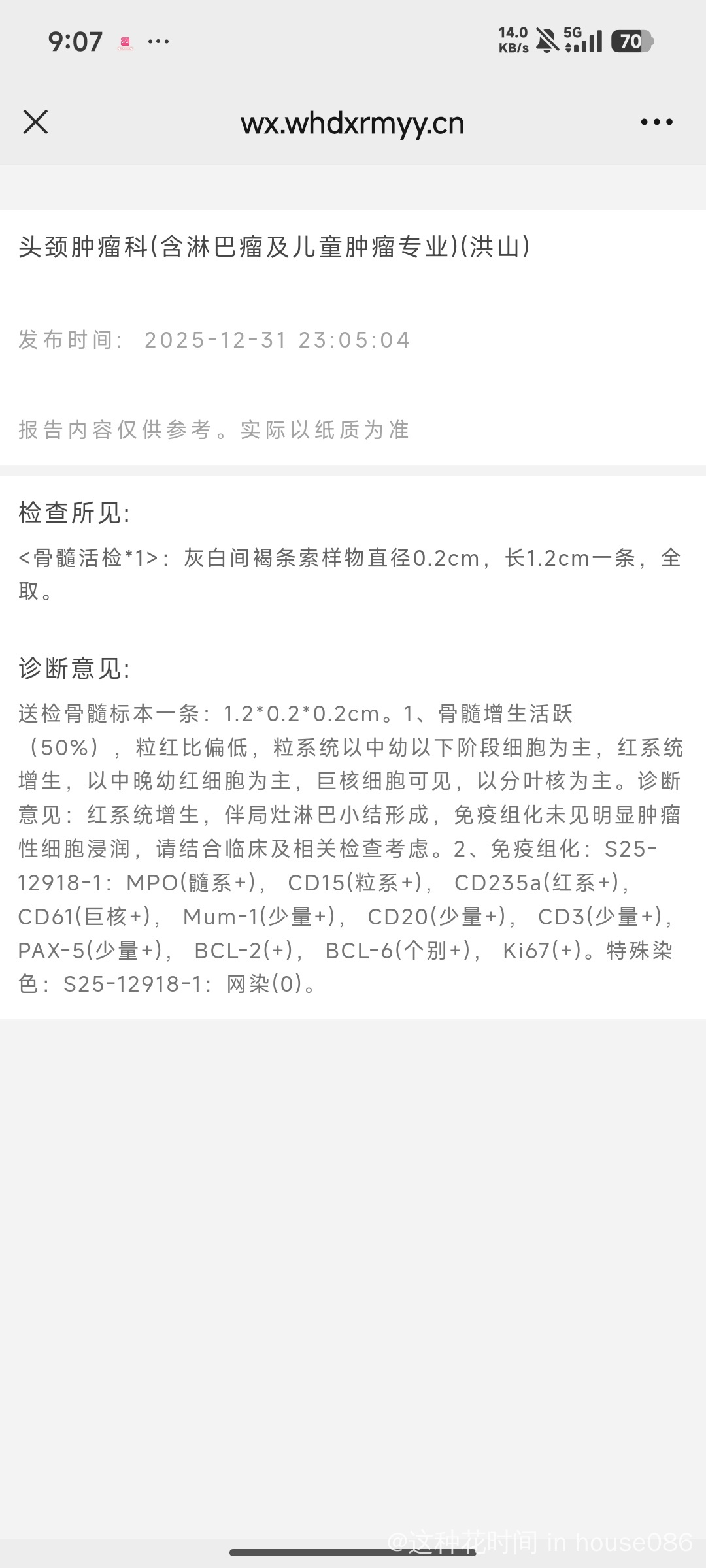Close the wx.whdxrmyy.cn web page
Viewport: 706px width, 1568px height.
pos(35,122)
